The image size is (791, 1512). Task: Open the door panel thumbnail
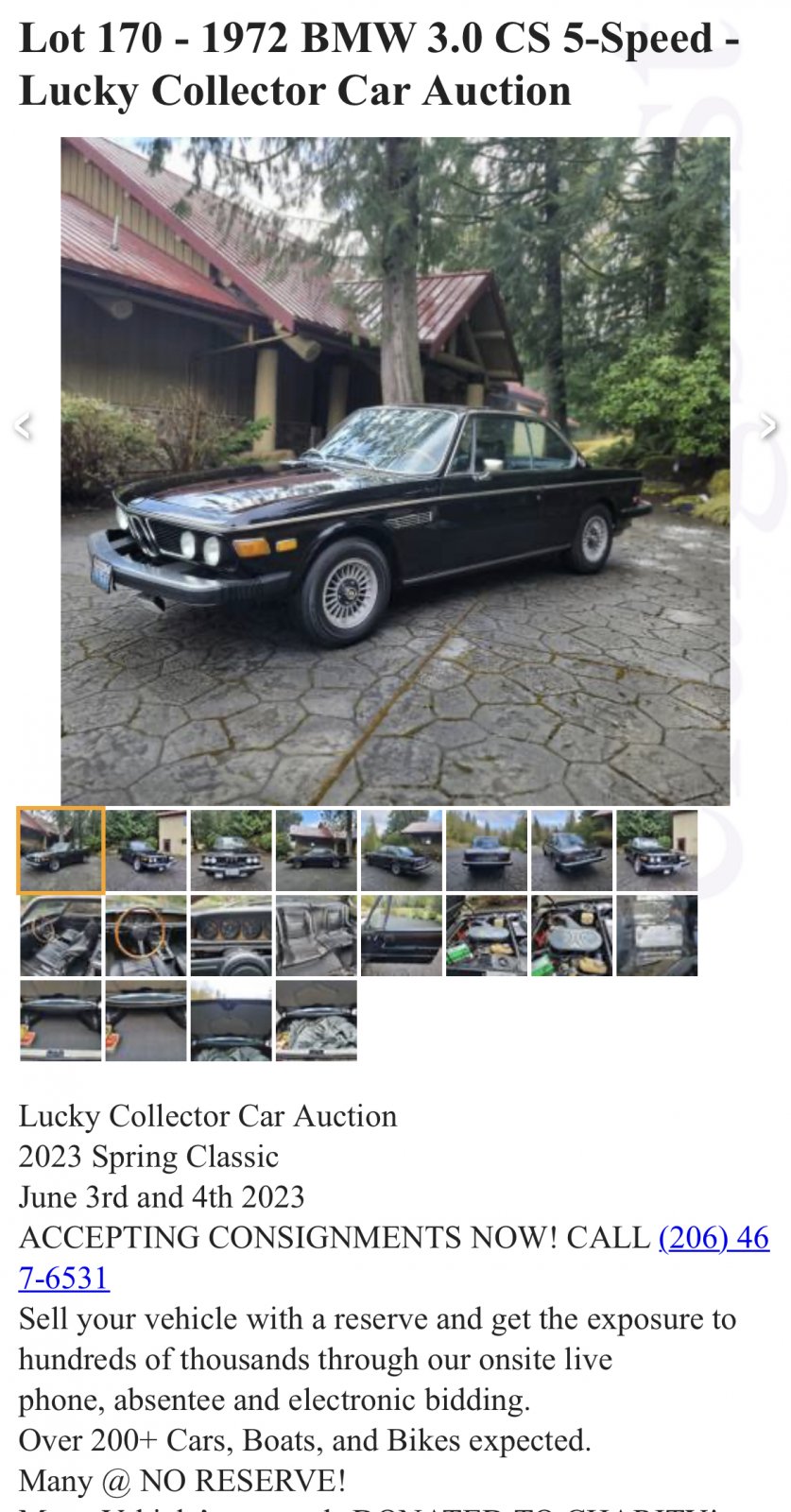401,936
